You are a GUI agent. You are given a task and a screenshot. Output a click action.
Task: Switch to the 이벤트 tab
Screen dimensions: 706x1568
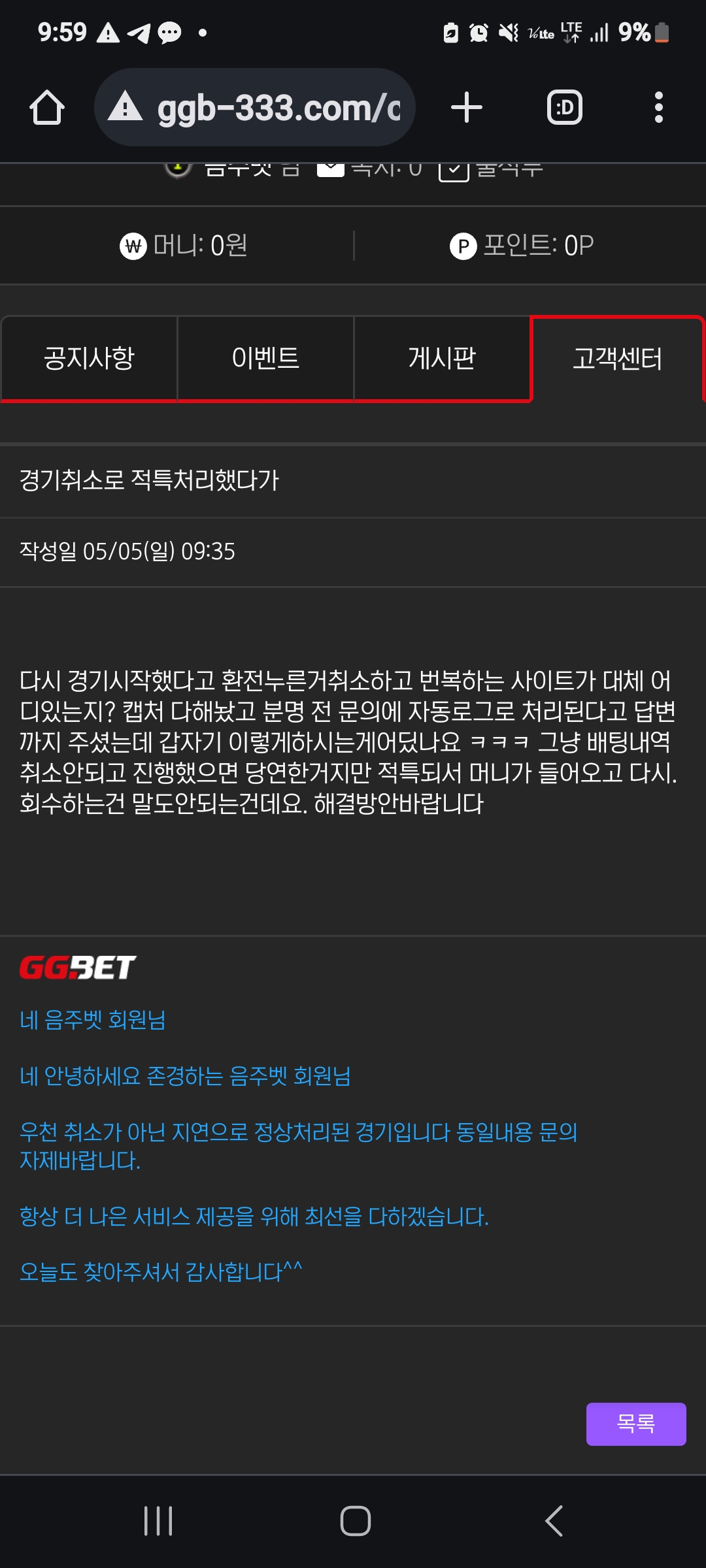265,358
